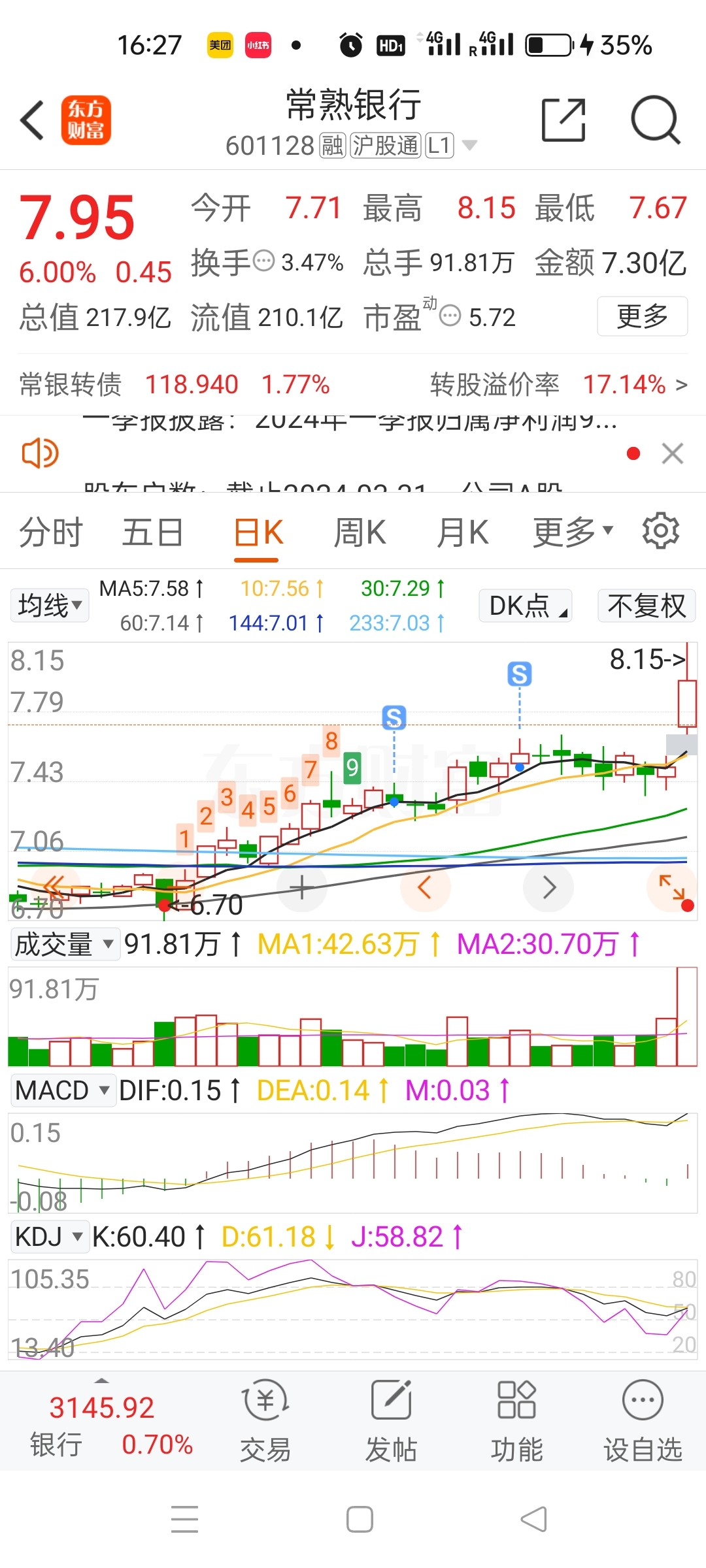This screenshot has height=1568, width=706.
Task: Select the 月K monthly chart tab
Action: (463, 532)
